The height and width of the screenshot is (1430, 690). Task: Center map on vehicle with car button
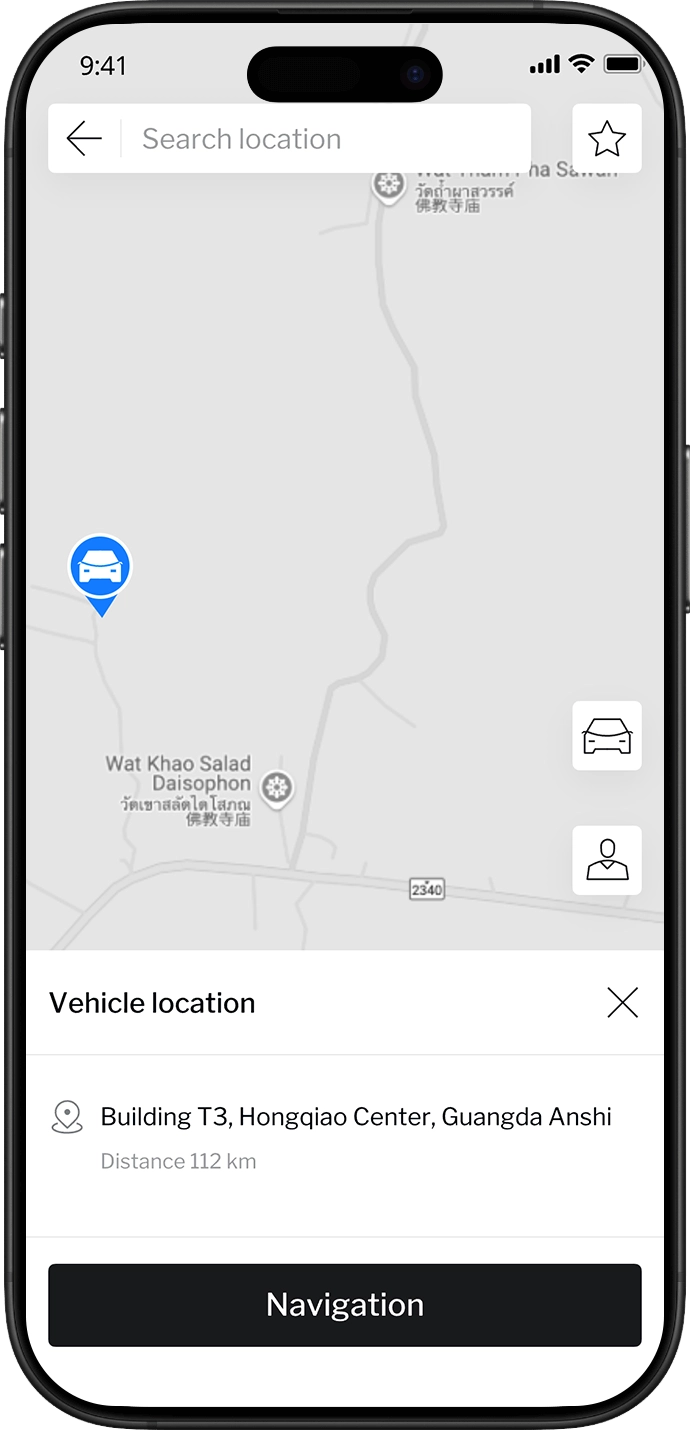coord(606,736)
